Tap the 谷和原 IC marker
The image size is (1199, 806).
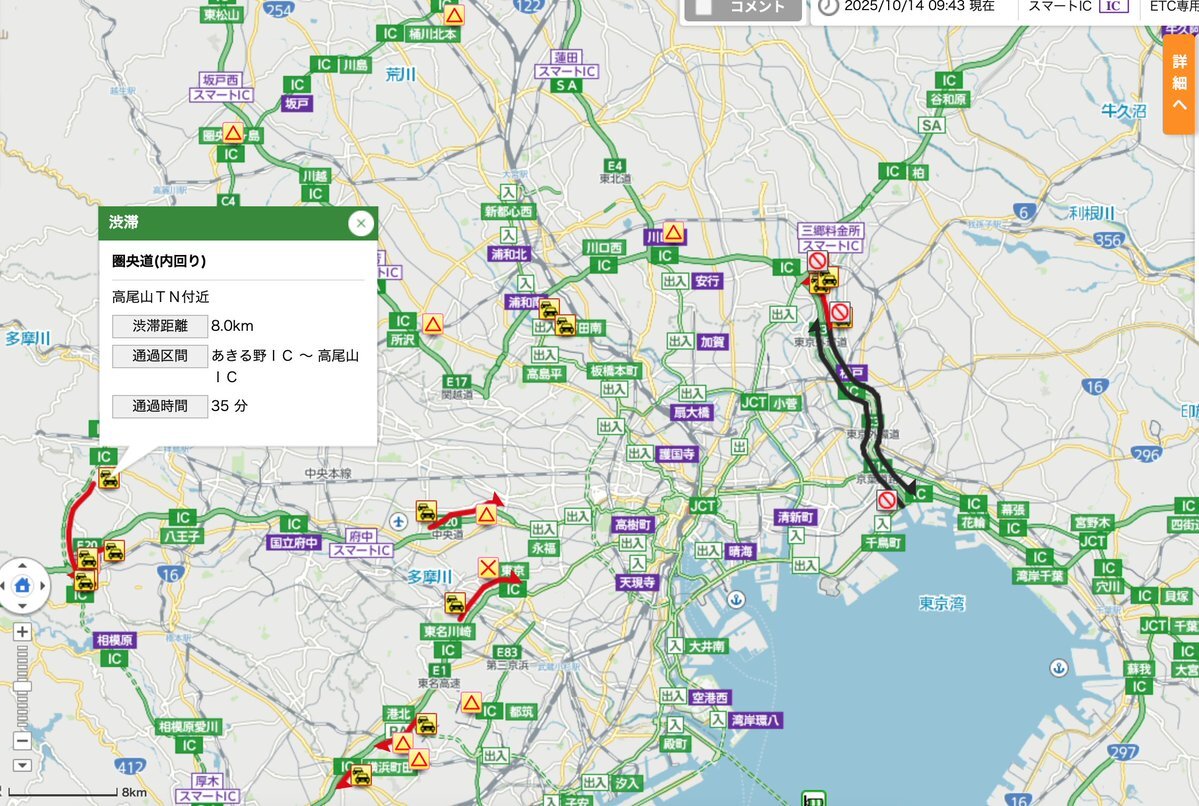948,89
